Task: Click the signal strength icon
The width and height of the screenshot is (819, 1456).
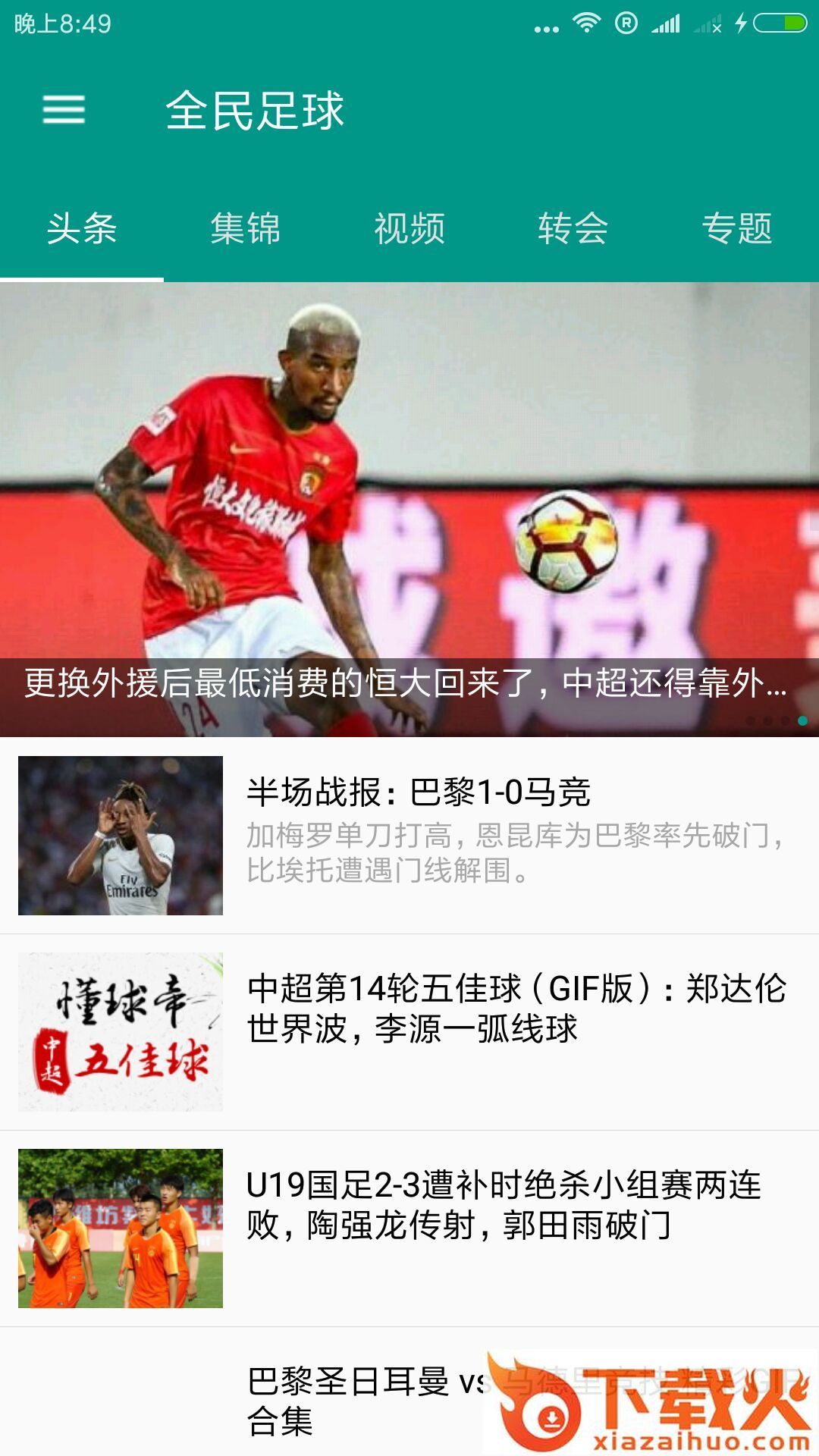Action: click(x=667, y=23)
